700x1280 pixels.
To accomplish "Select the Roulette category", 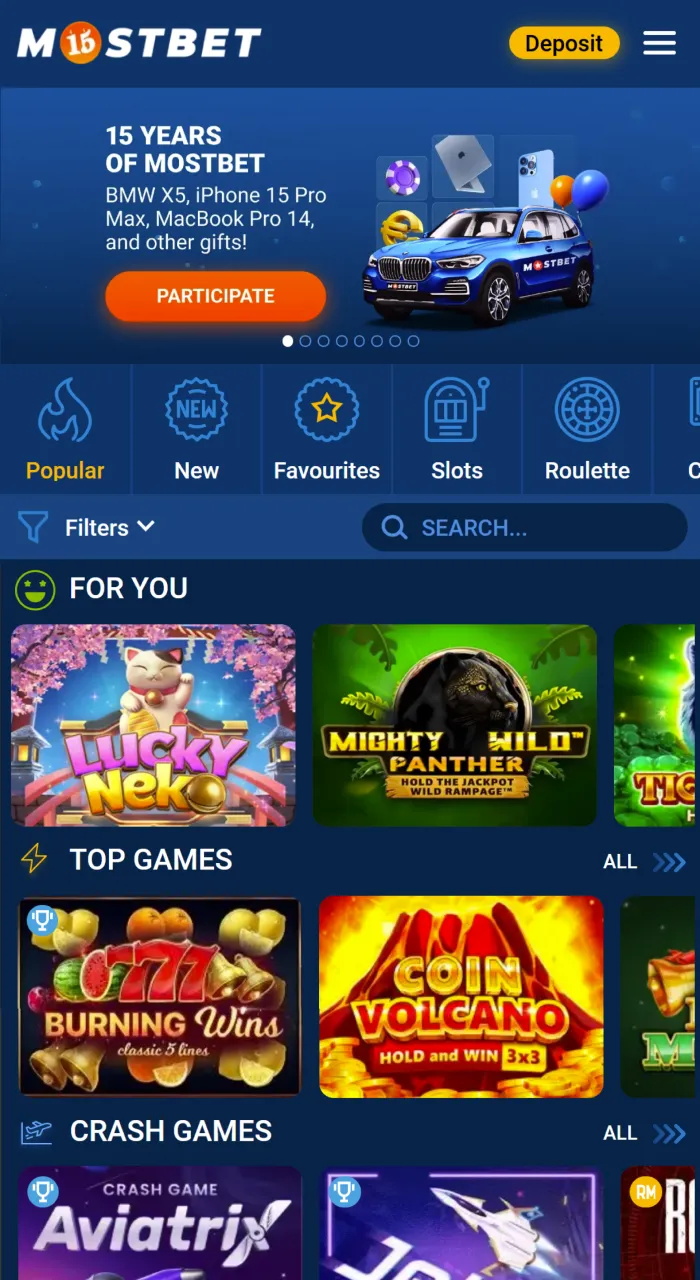I will click(587, 430).
